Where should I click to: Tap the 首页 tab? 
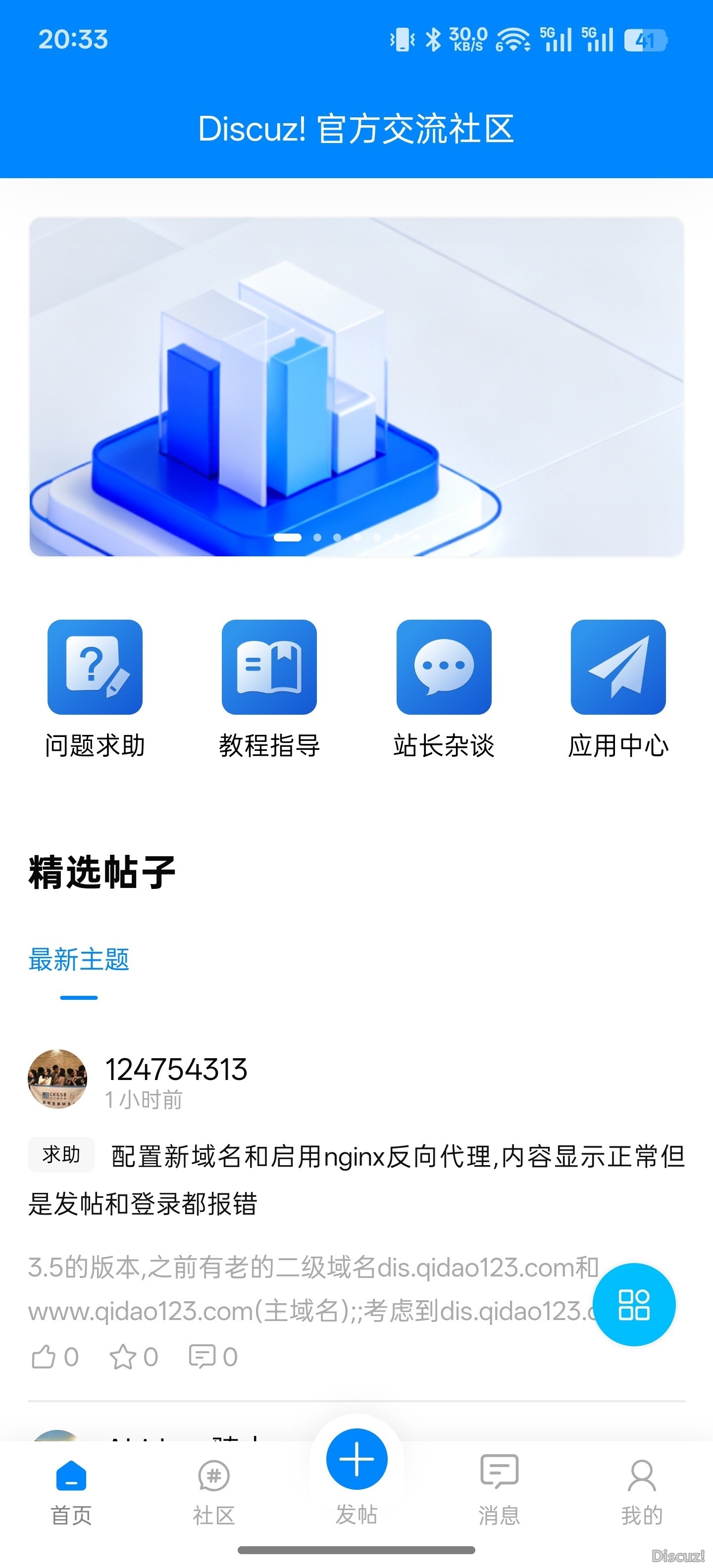pos(71,1491)
